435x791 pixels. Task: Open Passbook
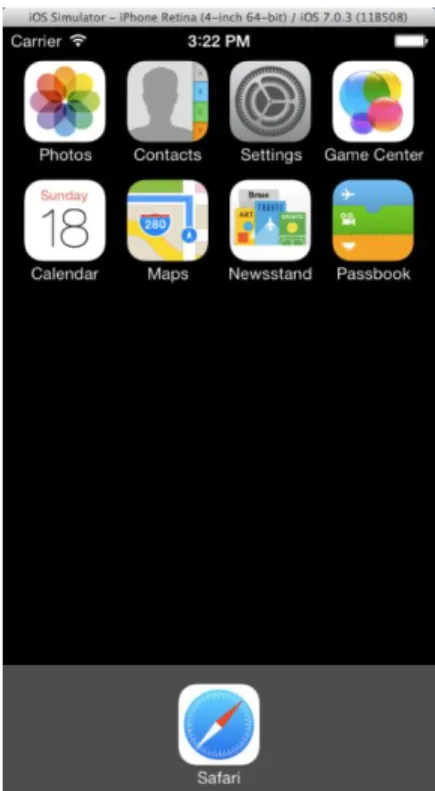tap(373, 220)
